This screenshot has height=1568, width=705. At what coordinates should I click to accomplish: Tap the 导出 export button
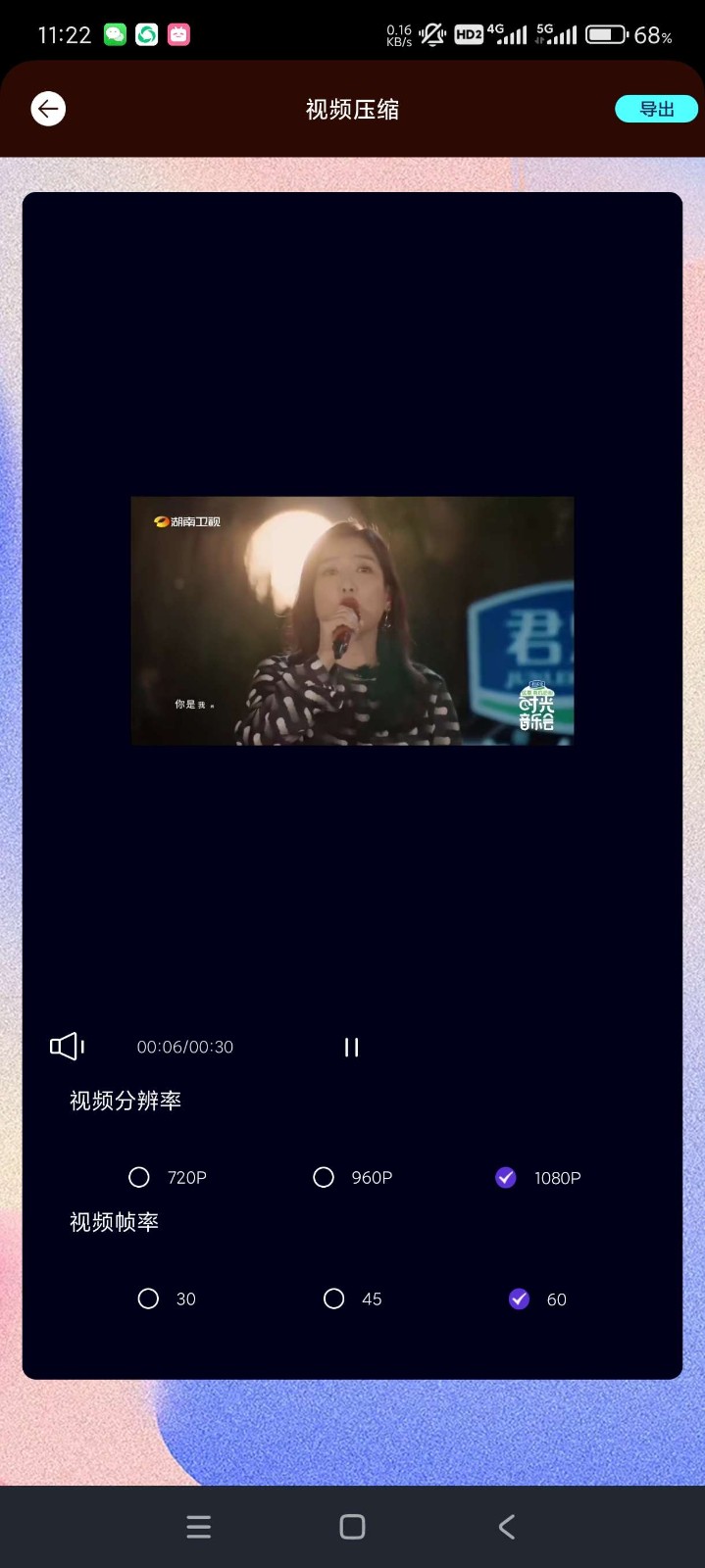(x=656, y=109)
